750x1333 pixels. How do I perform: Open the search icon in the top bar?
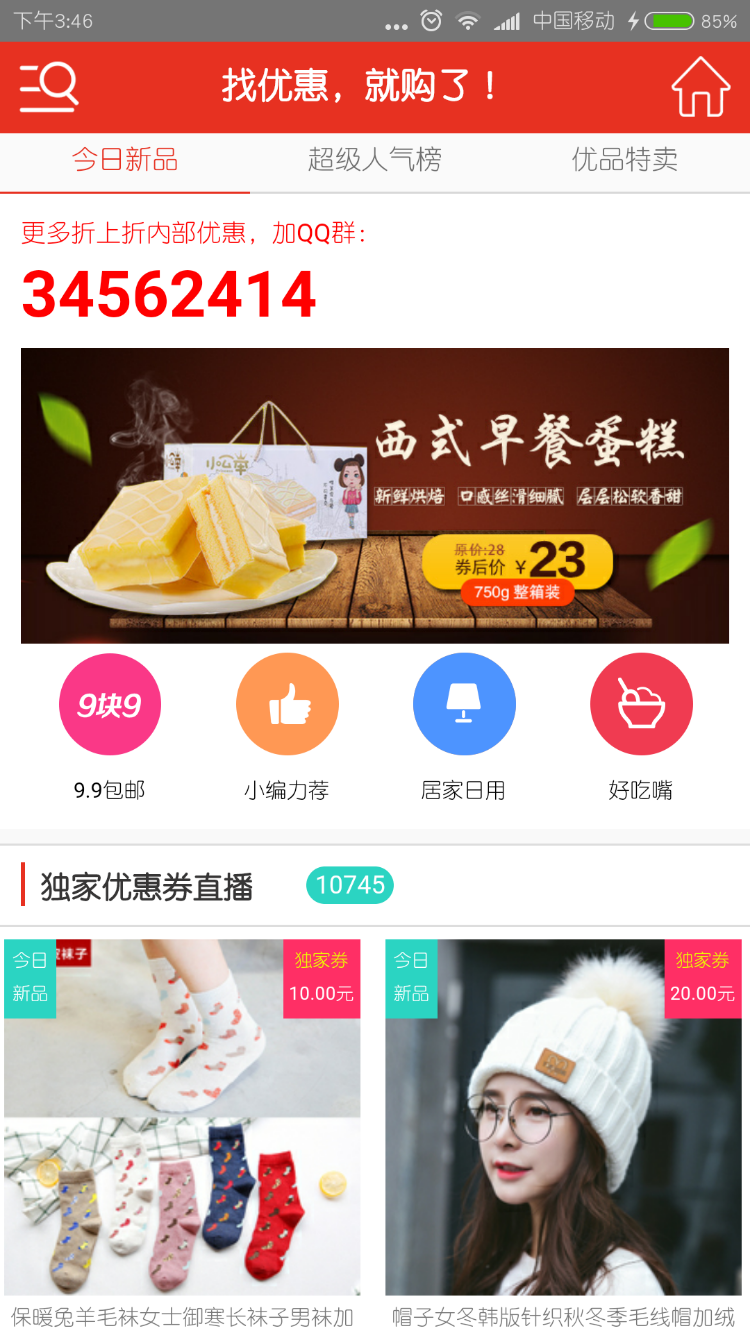(46, 87)
